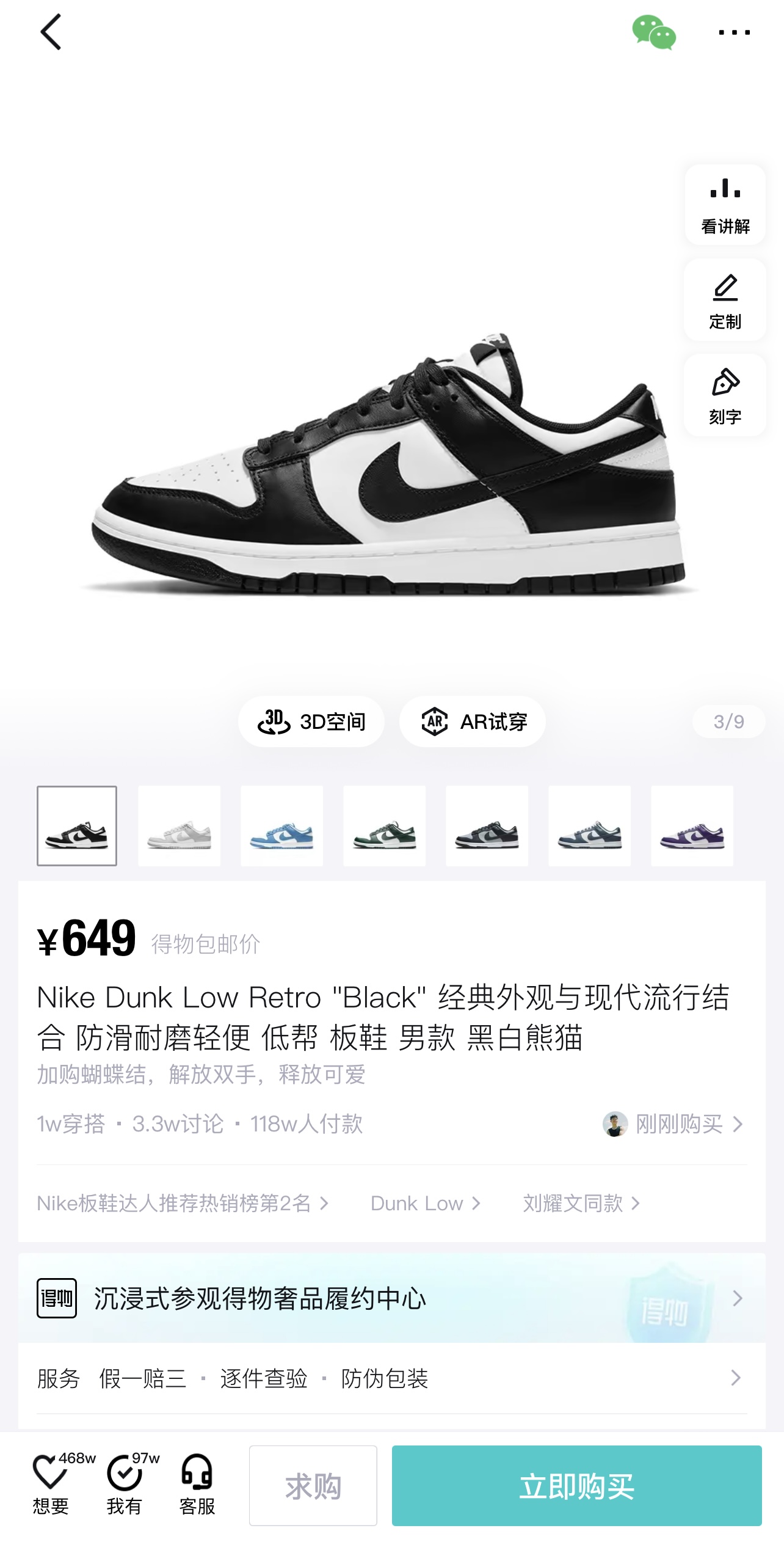Expand the 服务 guarantees row
The image size is (784, 1564).
pos(392,1378)
